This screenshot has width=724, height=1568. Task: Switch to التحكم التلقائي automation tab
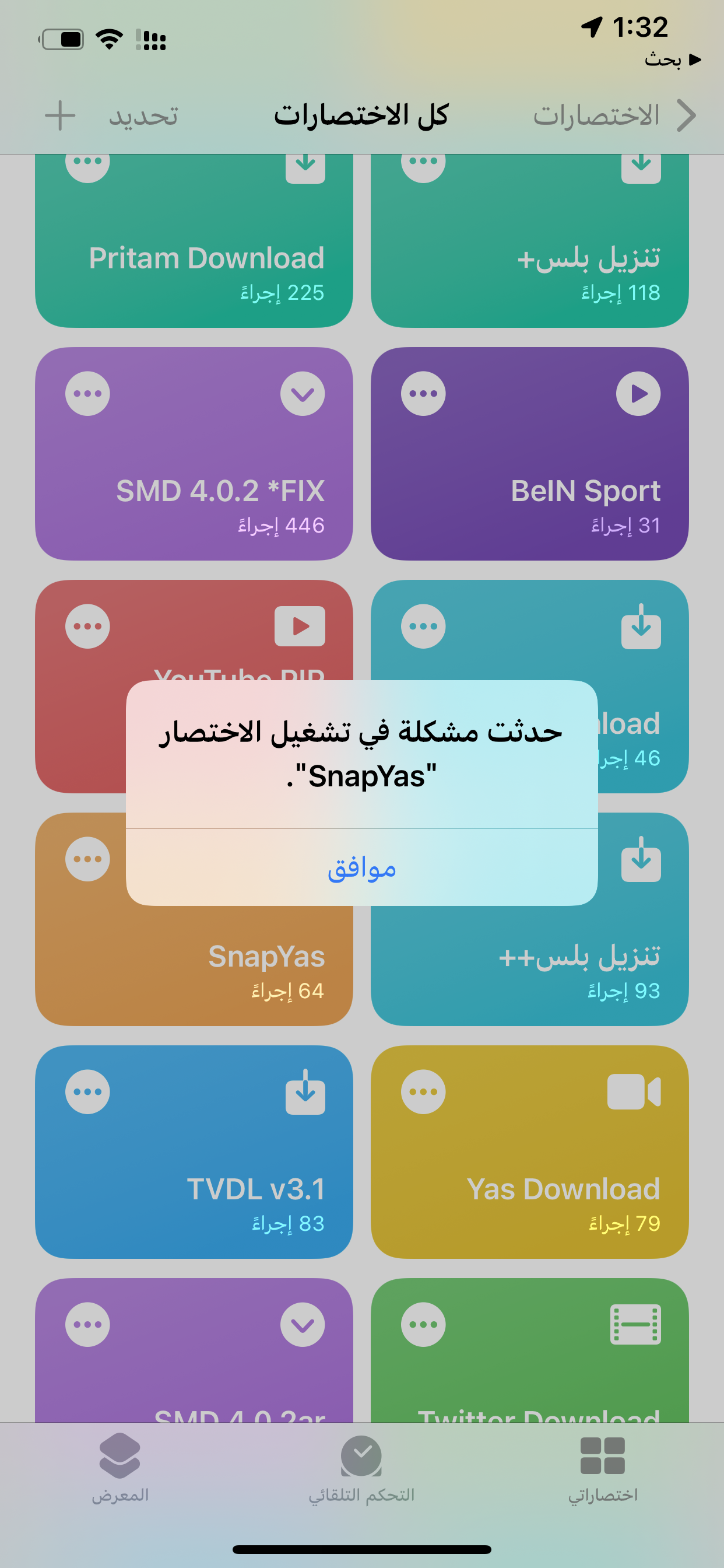pyautogui.click(x=361, y=1468)
